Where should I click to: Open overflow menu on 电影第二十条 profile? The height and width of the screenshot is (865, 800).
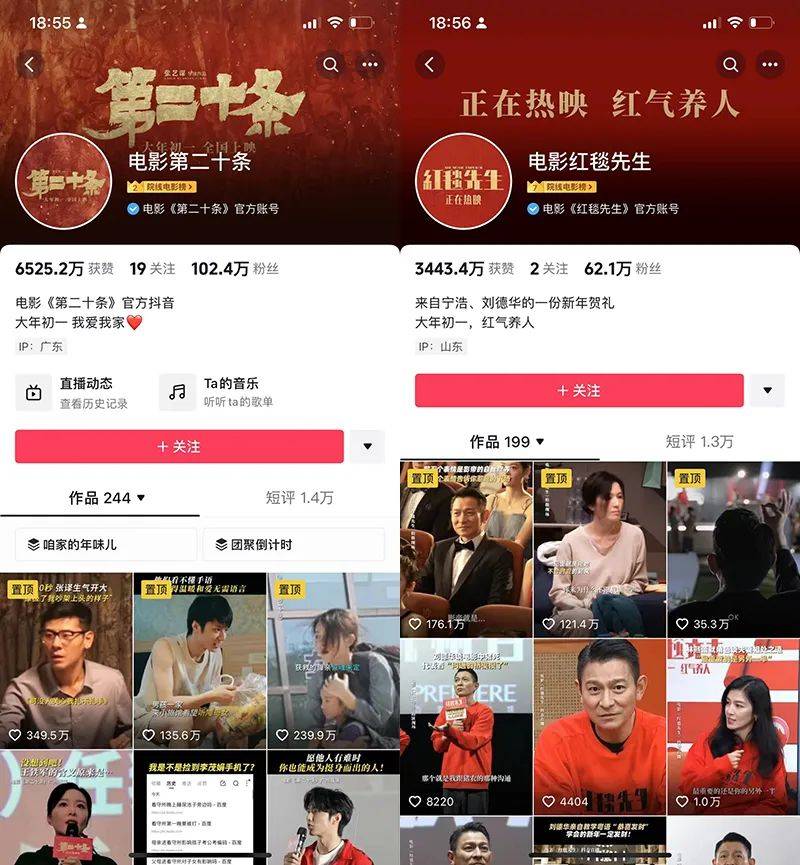[x=370, y=65]
